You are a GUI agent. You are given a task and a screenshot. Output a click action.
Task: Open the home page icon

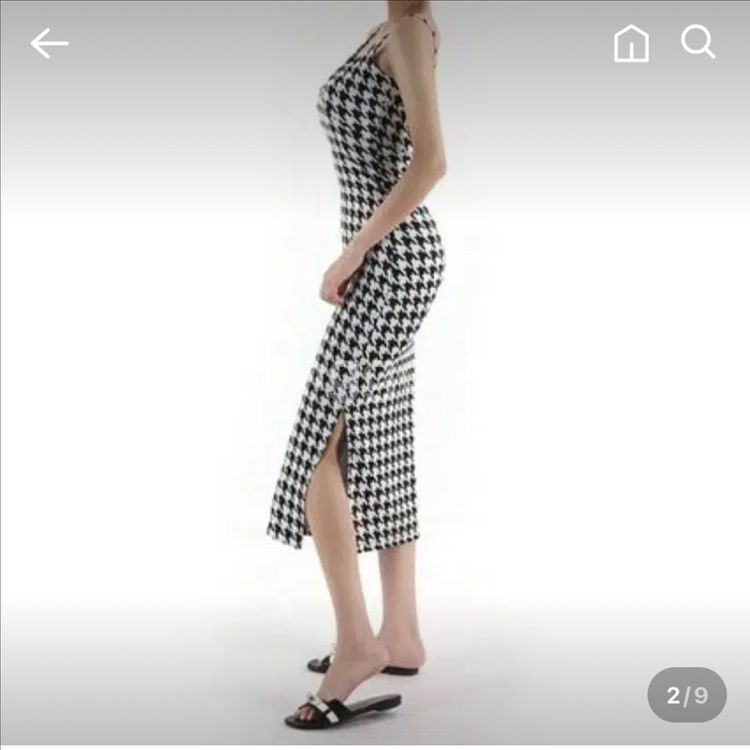[x=631, y=43]
